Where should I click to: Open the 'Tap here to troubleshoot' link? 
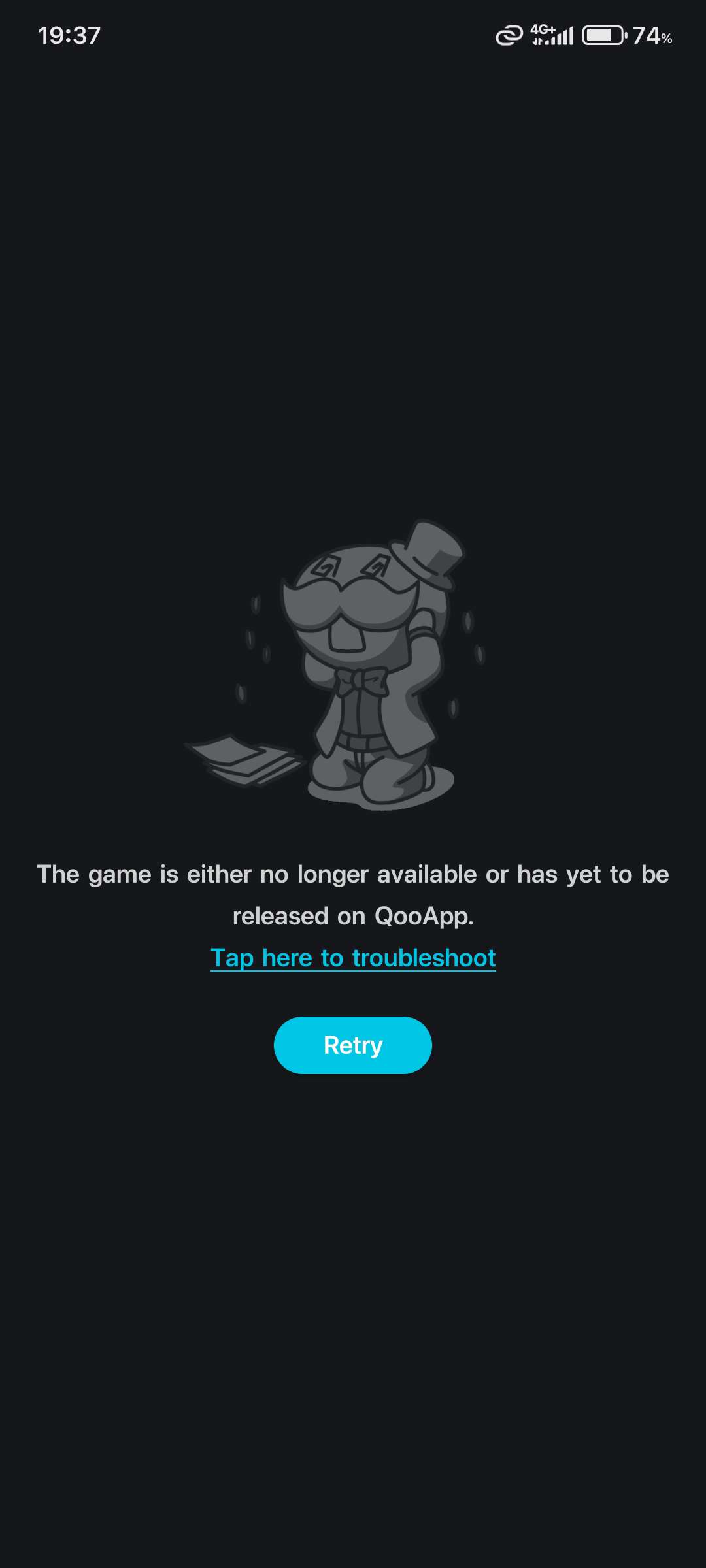point(353,958)
